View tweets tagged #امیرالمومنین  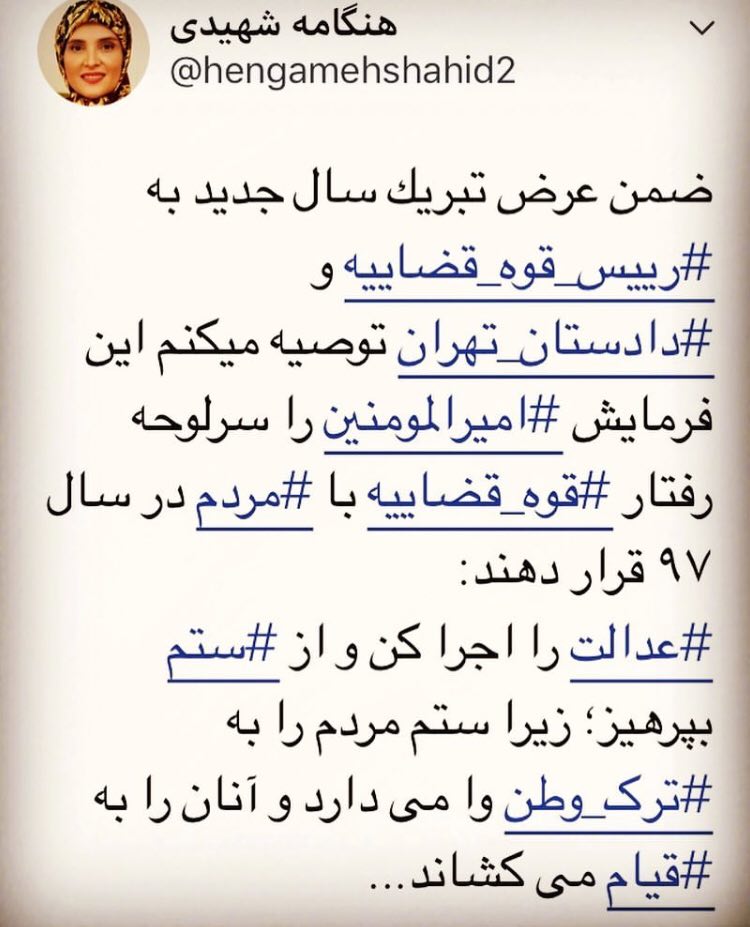click(448, 419)
